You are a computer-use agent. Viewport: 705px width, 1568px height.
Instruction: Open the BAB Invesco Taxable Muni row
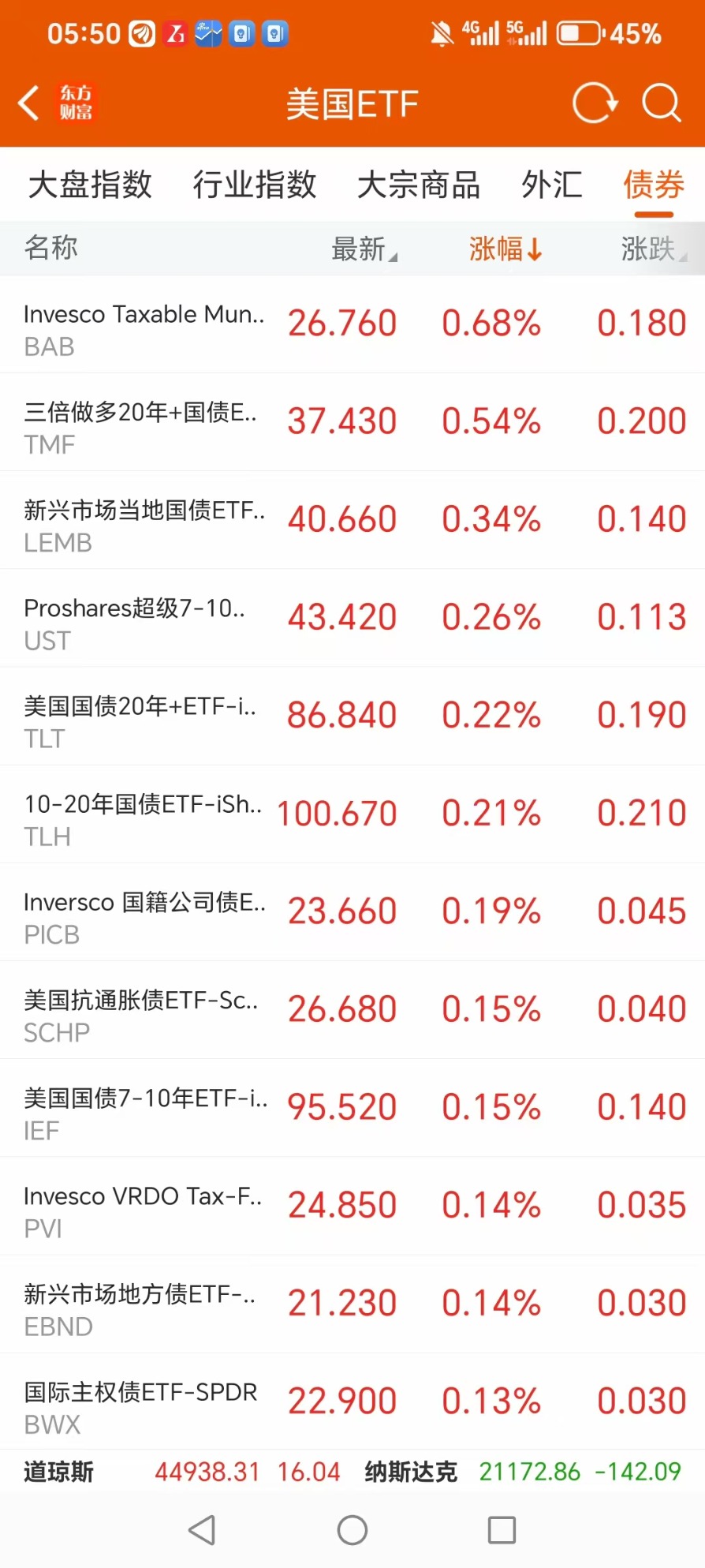point(352,324)
